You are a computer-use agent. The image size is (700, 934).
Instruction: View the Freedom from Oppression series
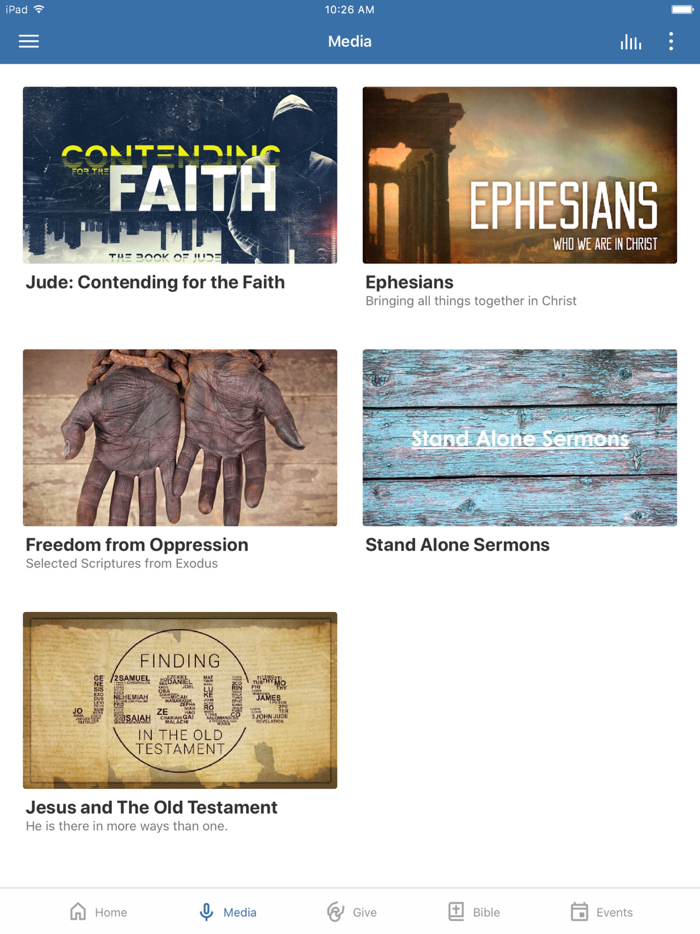point(180,438)
